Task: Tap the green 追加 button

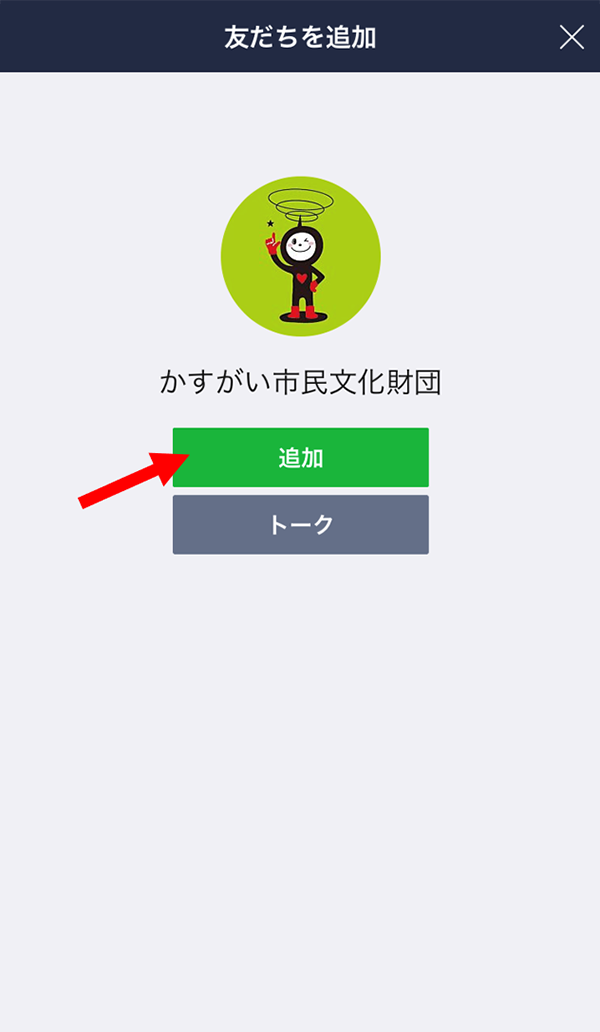Action: point(301,457)
